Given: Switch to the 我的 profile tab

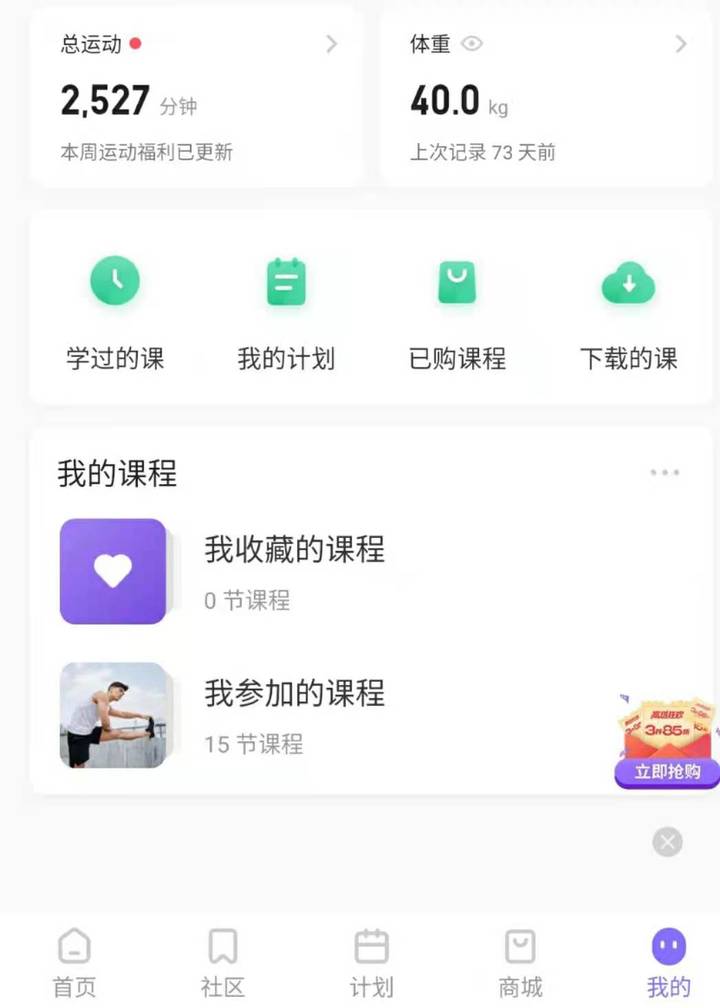Looking at the screenshot, I should point(668,946).
